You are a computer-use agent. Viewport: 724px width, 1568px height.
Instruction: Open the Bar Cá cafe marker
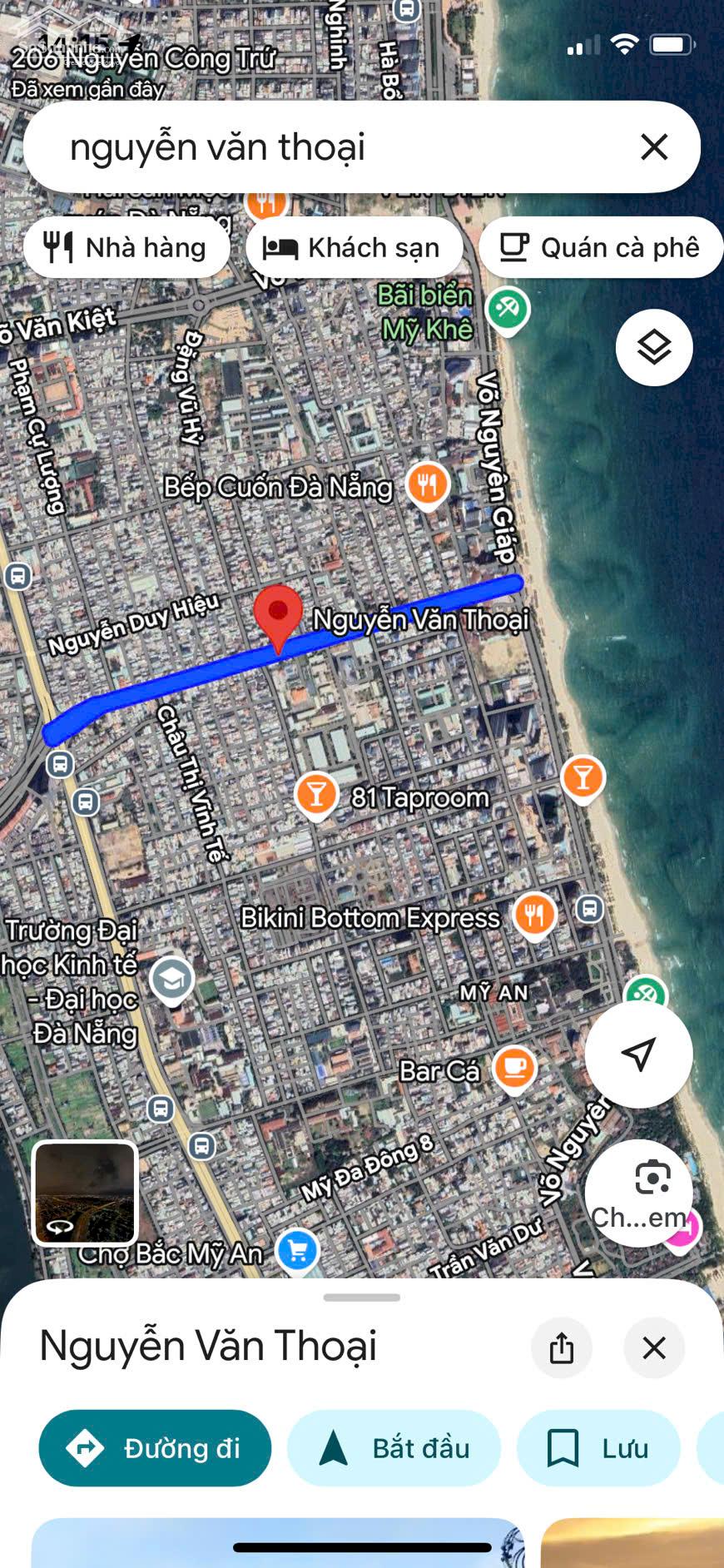514,1068
